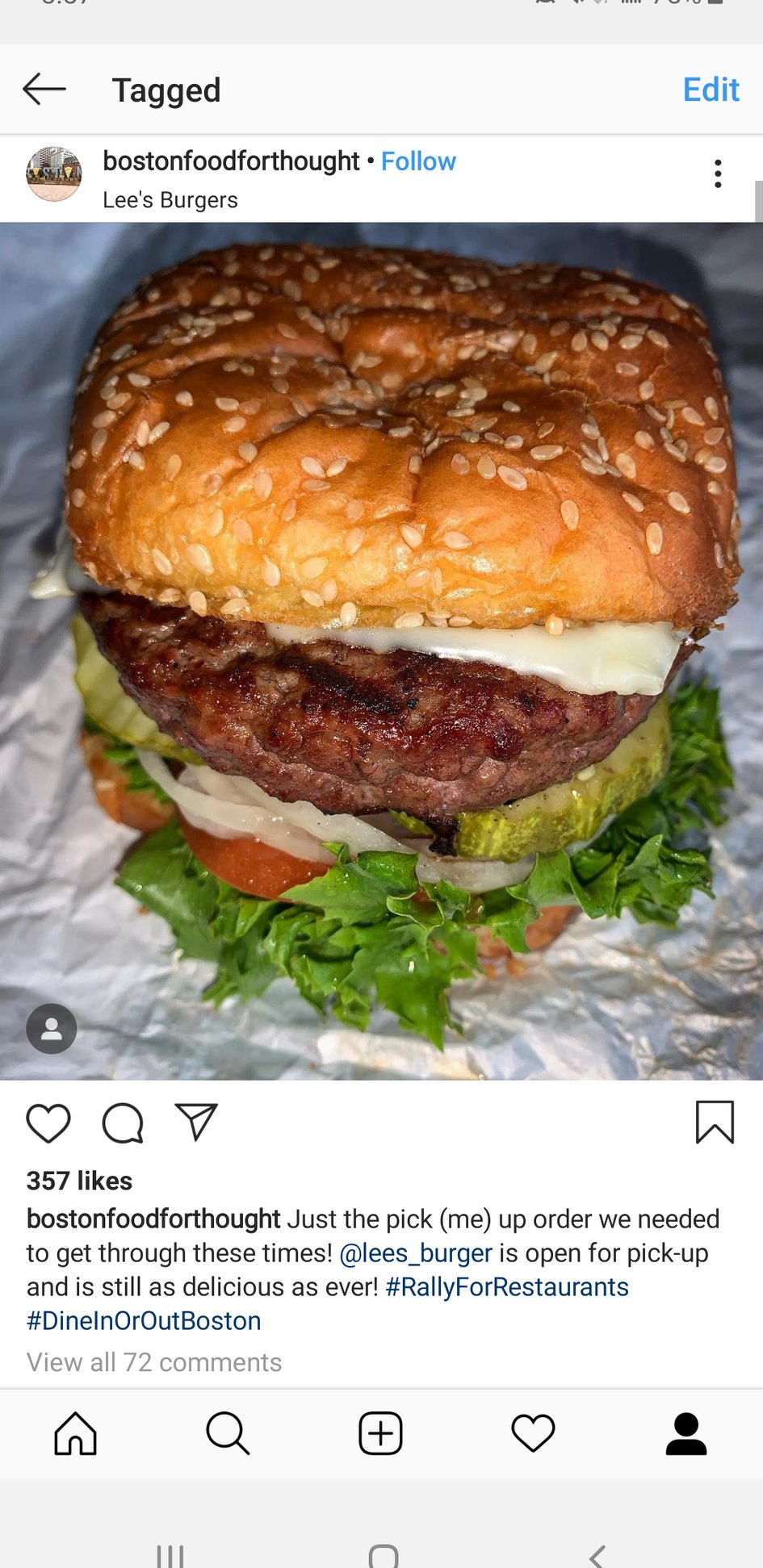763x1568 pixels.
Task: View all 72 comments
Action: point(154,1362)
